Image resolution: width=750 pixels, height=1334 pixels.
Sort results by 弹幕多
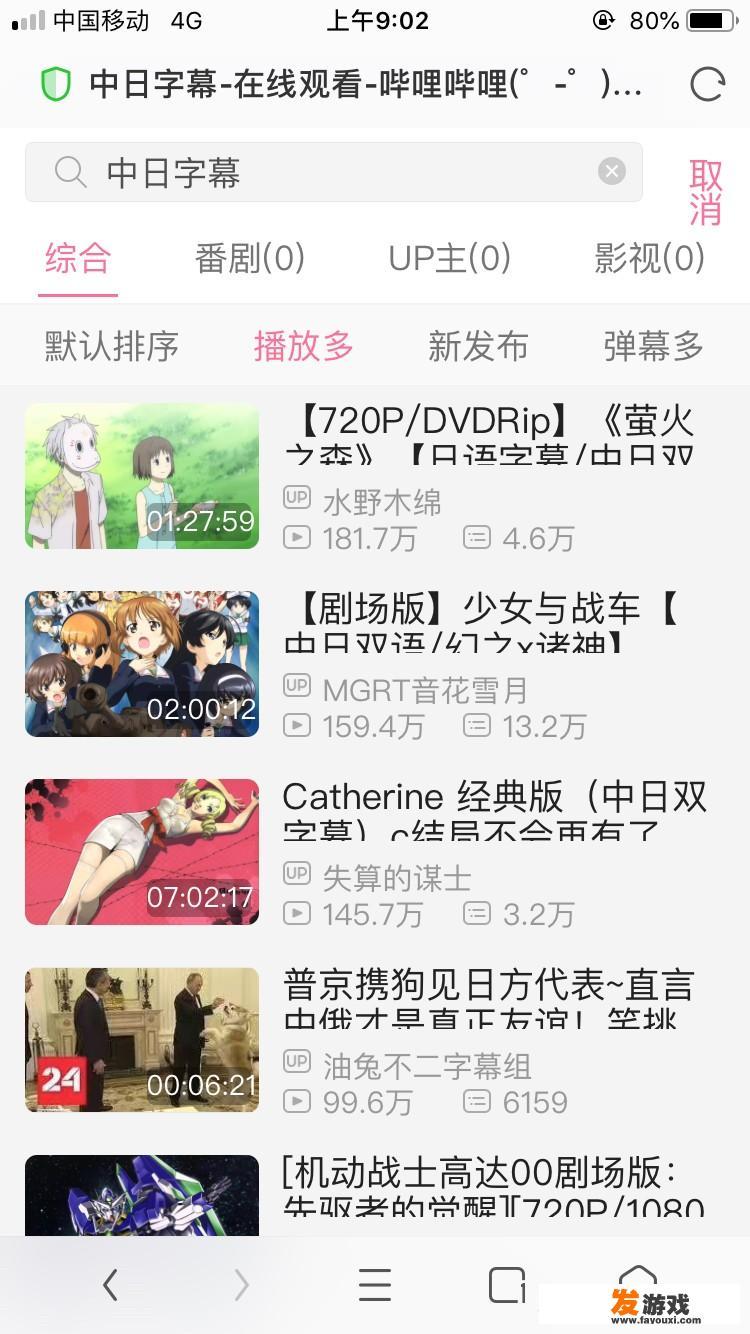[x=653, y=346]
